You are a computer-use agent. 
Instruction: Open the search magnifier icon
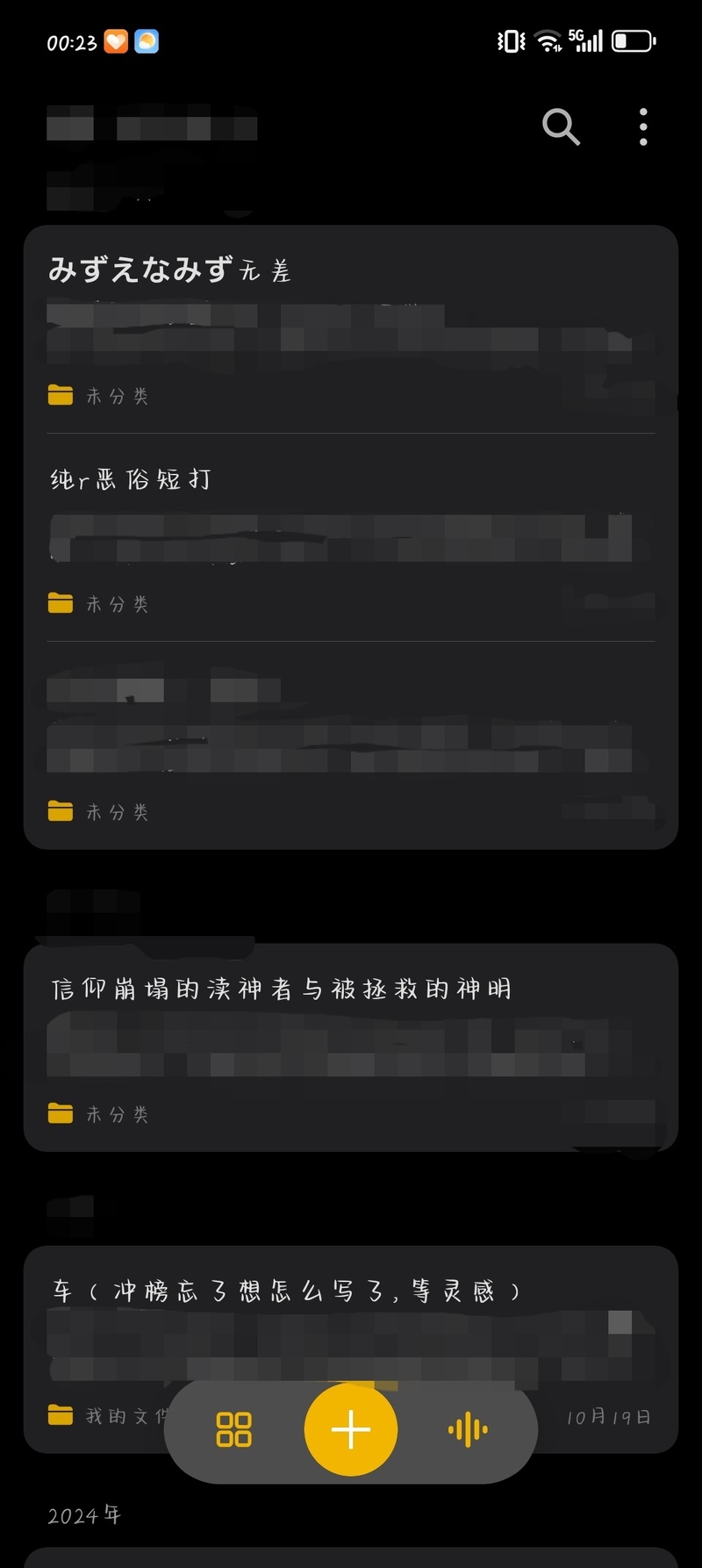point(561,127)
